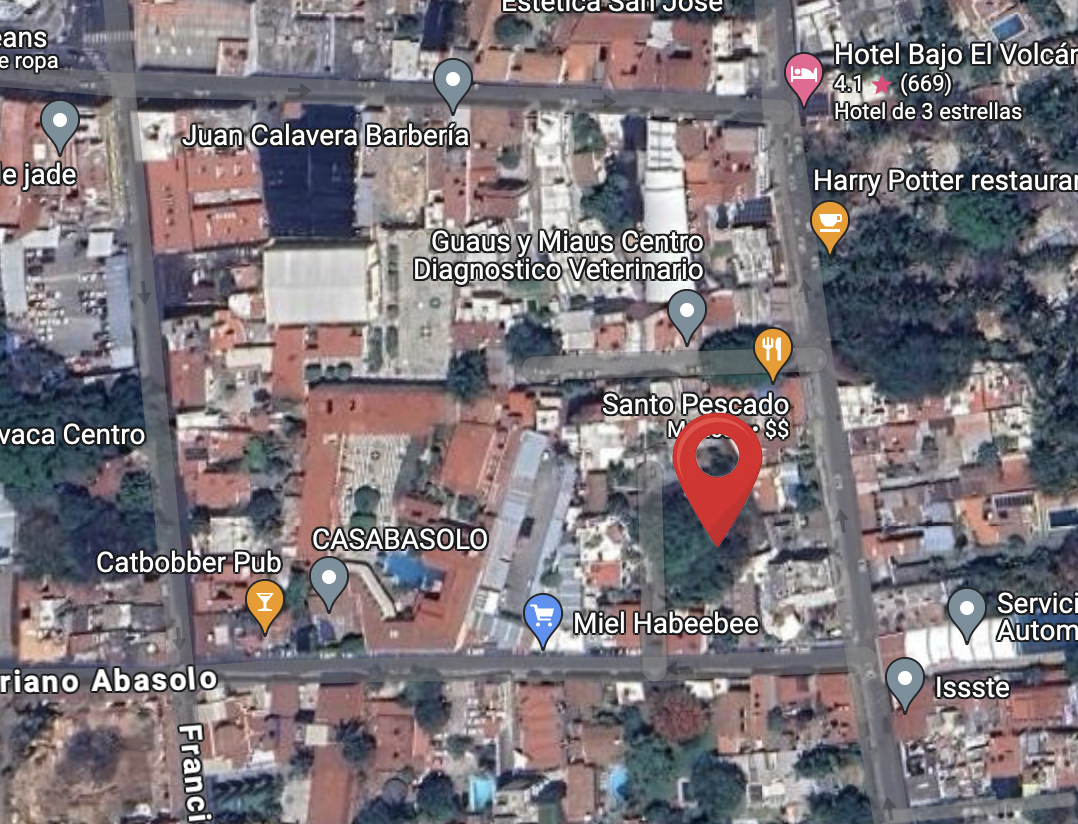
Task: Tap the Servicio Automotriz marker
Action: (967, 614)
